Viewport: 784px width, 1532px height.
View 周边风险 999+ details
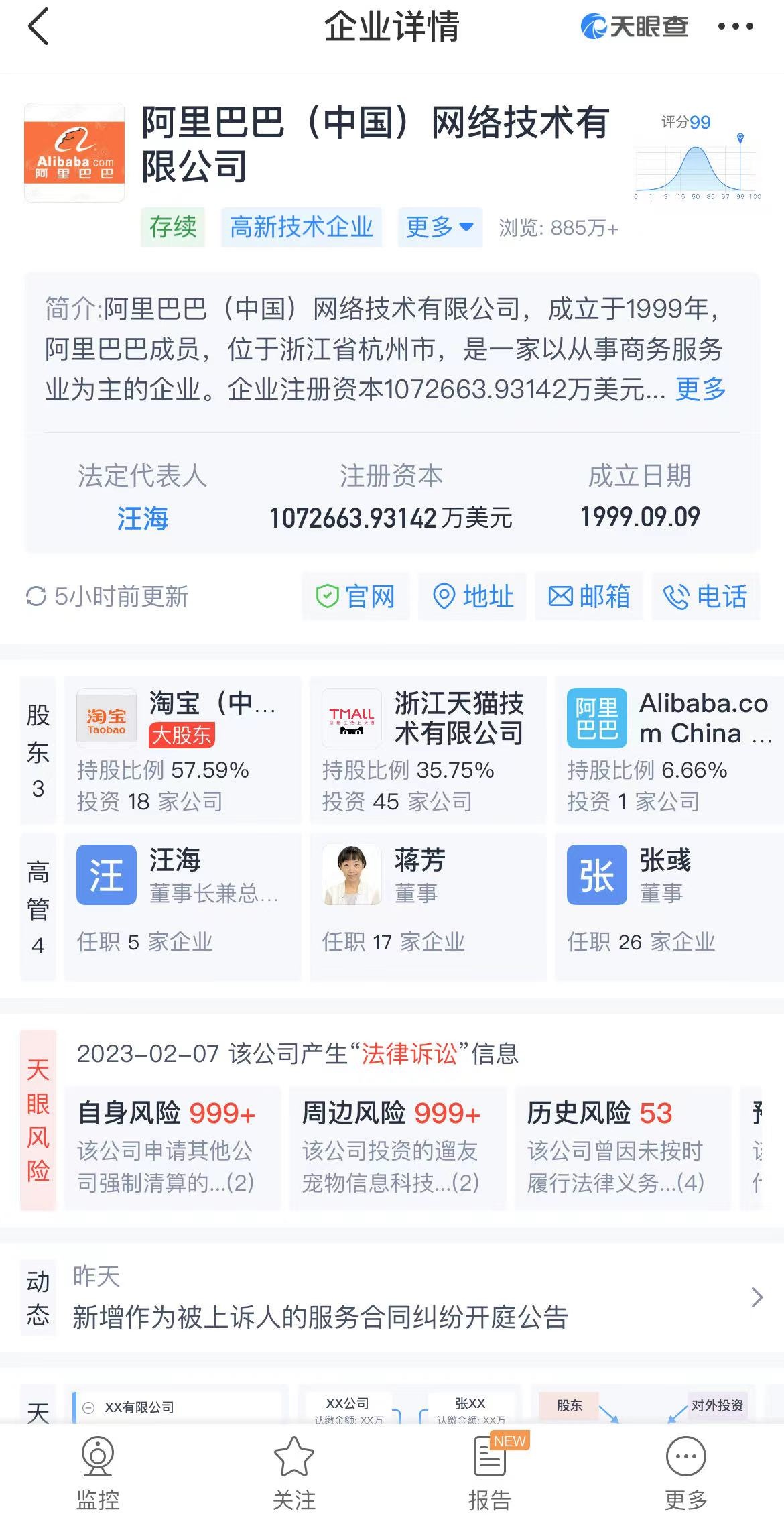pyautogui.click(x=398, y=1148)
